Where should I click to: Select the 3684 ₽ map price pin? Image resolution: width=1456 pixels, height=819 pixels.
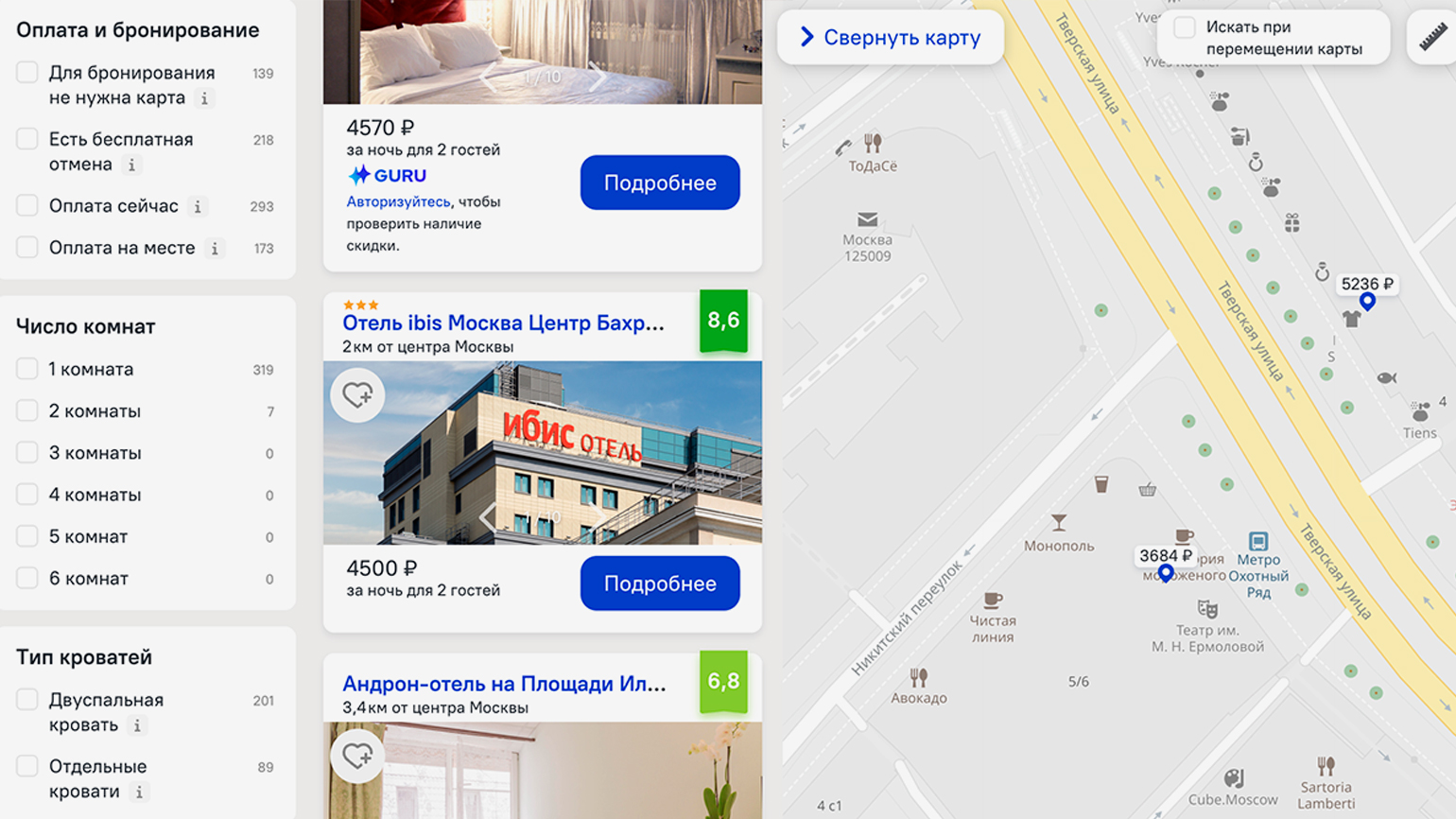(x=1165, y=556)
